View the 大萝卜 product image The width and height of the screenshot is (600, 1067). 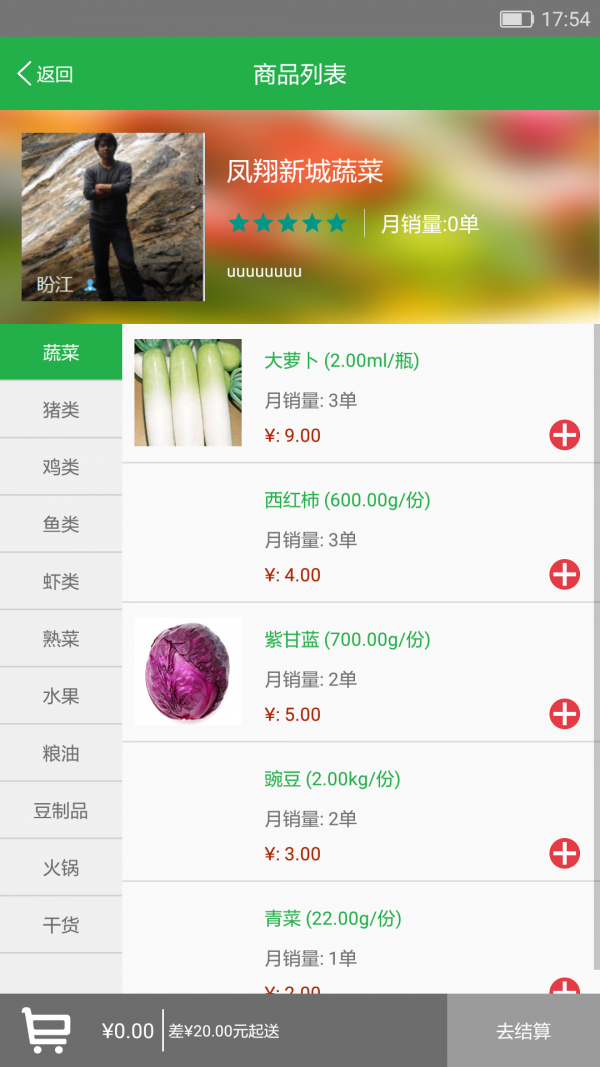point(188,392)
